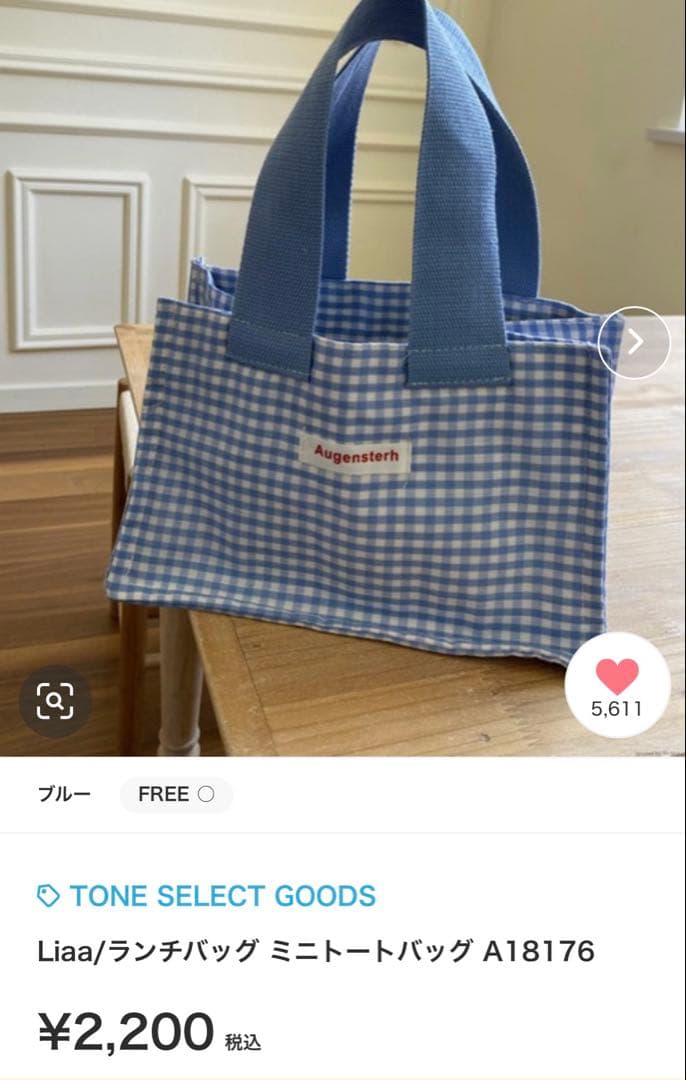Viewport: 686px width, 1080px height.
Task: Open the gingham bag product photo
Action: pos(360,400)
